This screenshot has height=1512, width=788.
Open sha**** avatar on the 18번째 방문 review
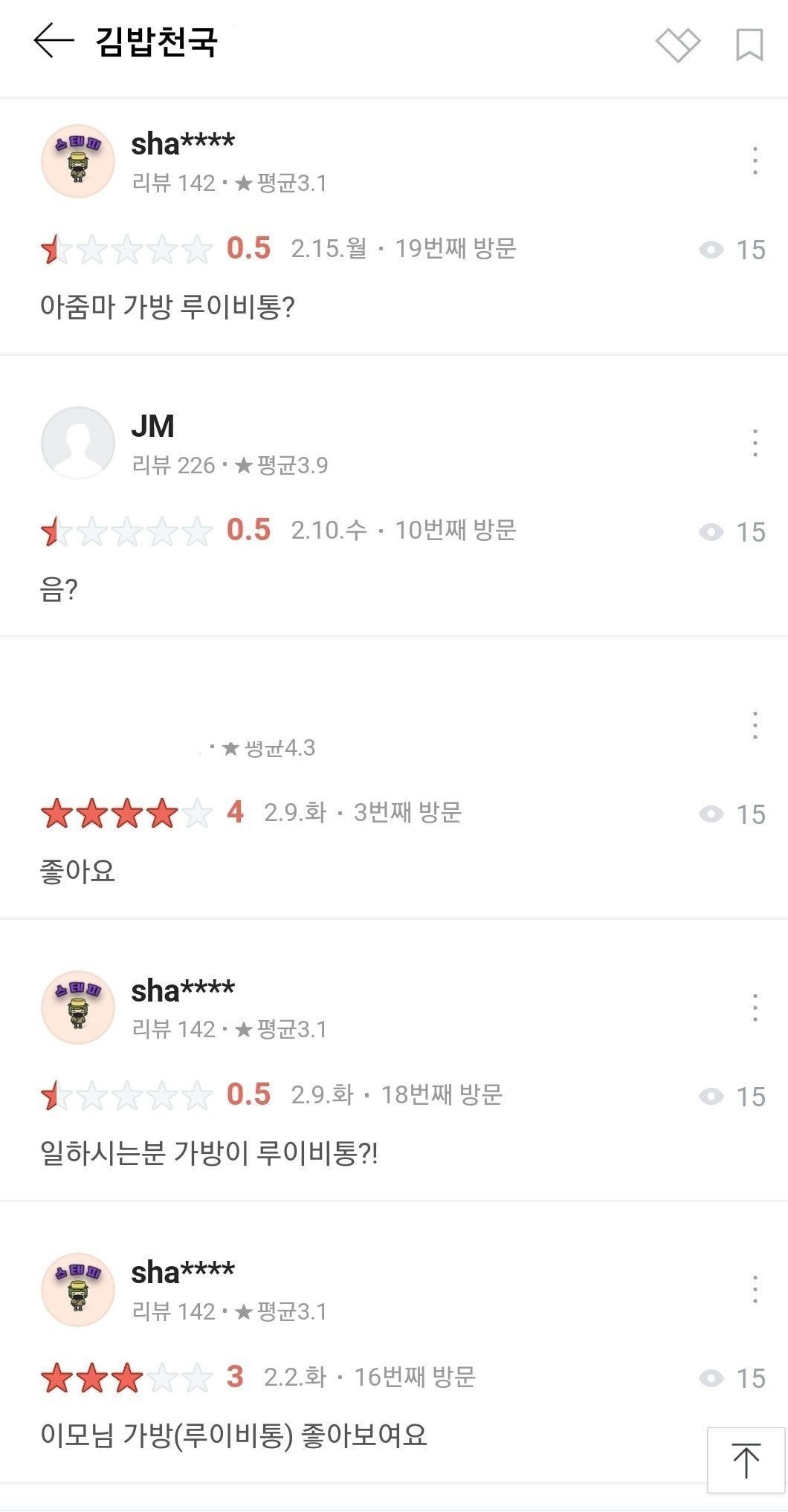(x=78, y=1008)
